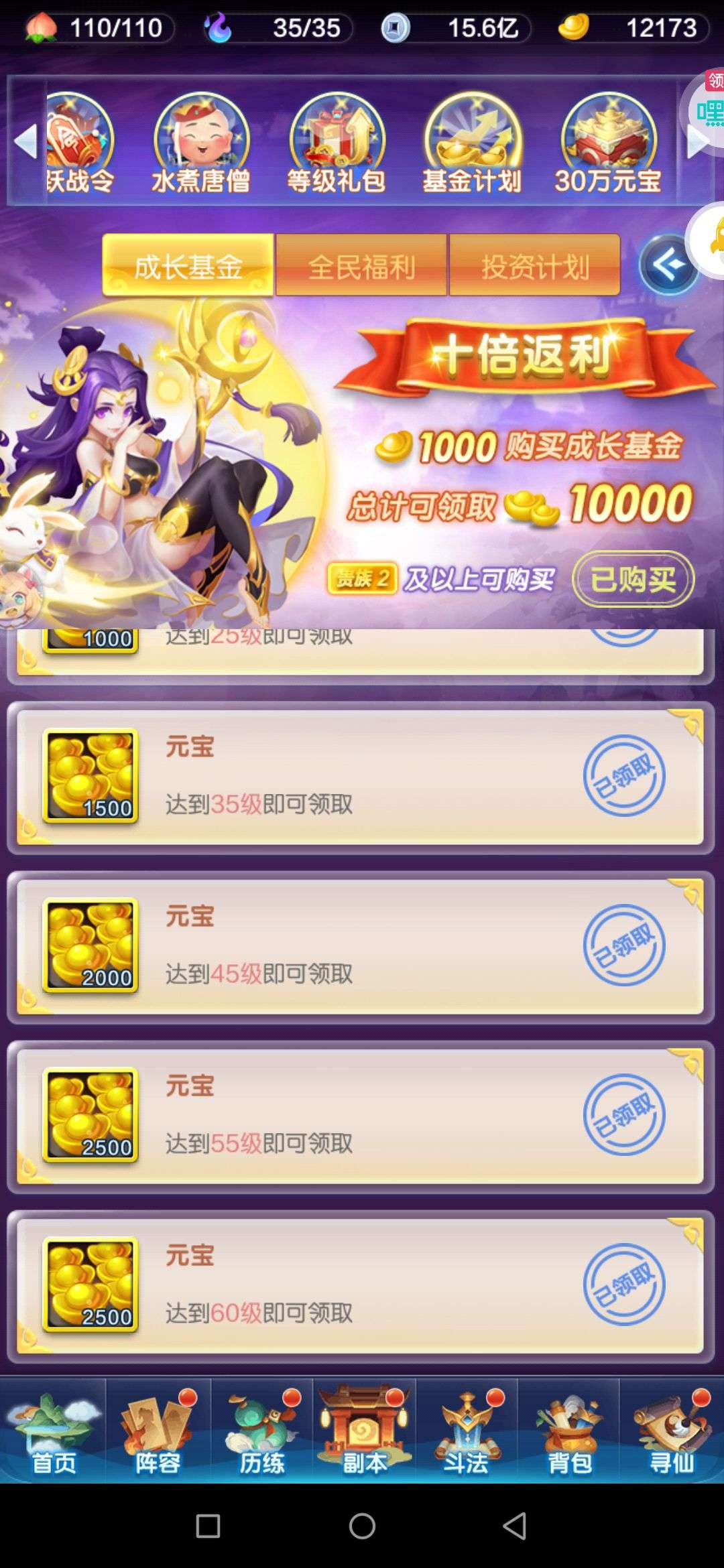Open the 水煮唐僧 event icon
Viewport: 724px width, 1568px height.
click(201, 144)
